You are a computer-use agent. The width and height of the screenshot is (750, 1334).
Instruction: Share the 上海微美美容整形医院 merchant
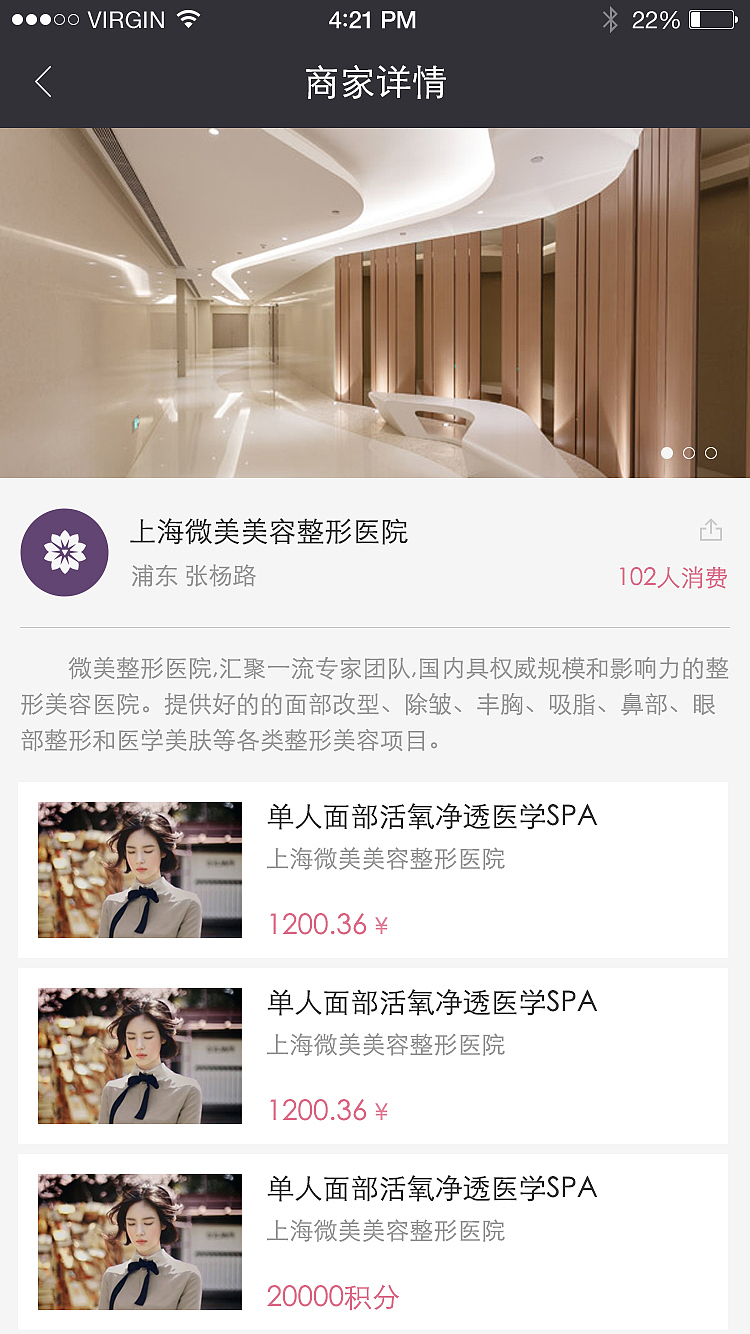point(710,530)
